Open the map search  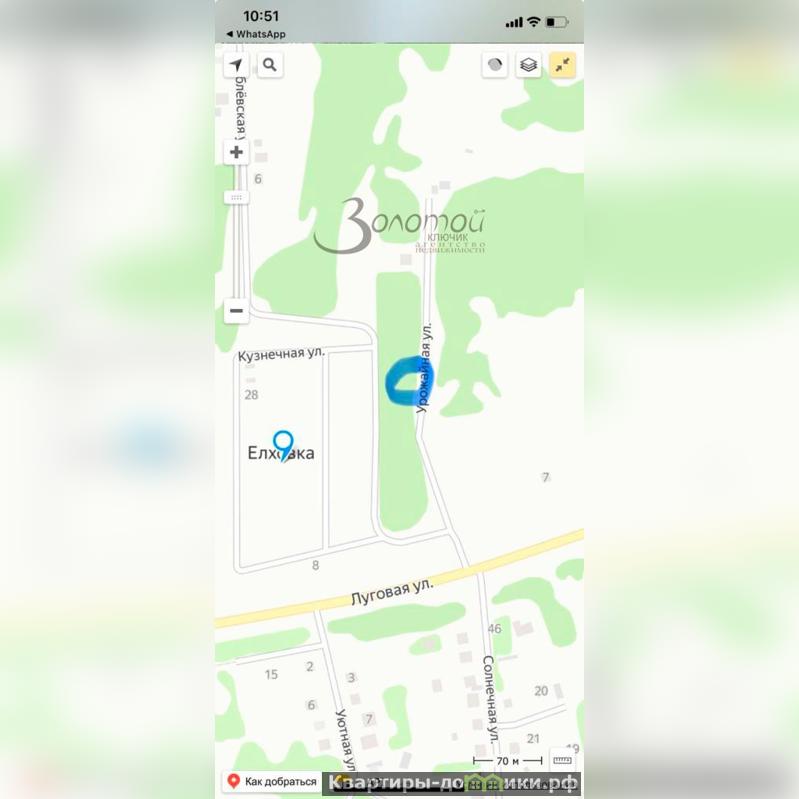[x=270, y=65]
